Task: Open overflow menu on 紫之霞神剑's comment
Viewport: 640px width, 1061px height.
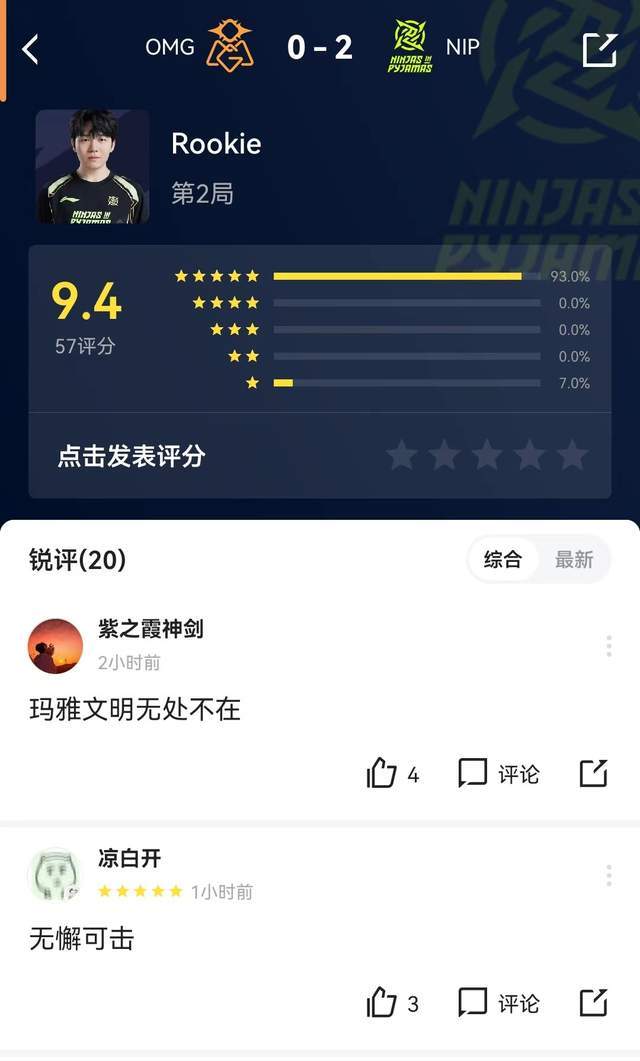Action: click(608, 646)
